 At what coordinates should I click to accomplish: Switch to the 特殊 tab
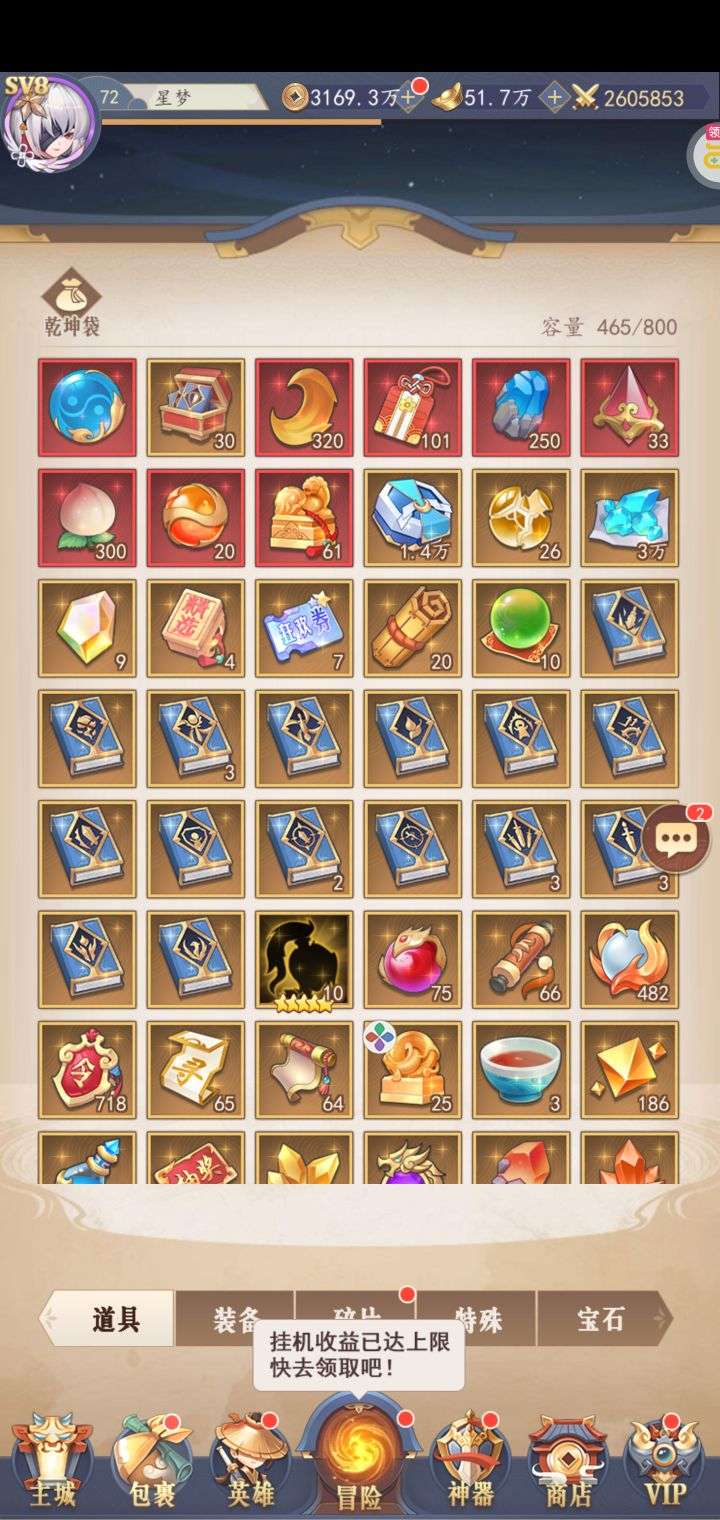tap(477, 1319)
